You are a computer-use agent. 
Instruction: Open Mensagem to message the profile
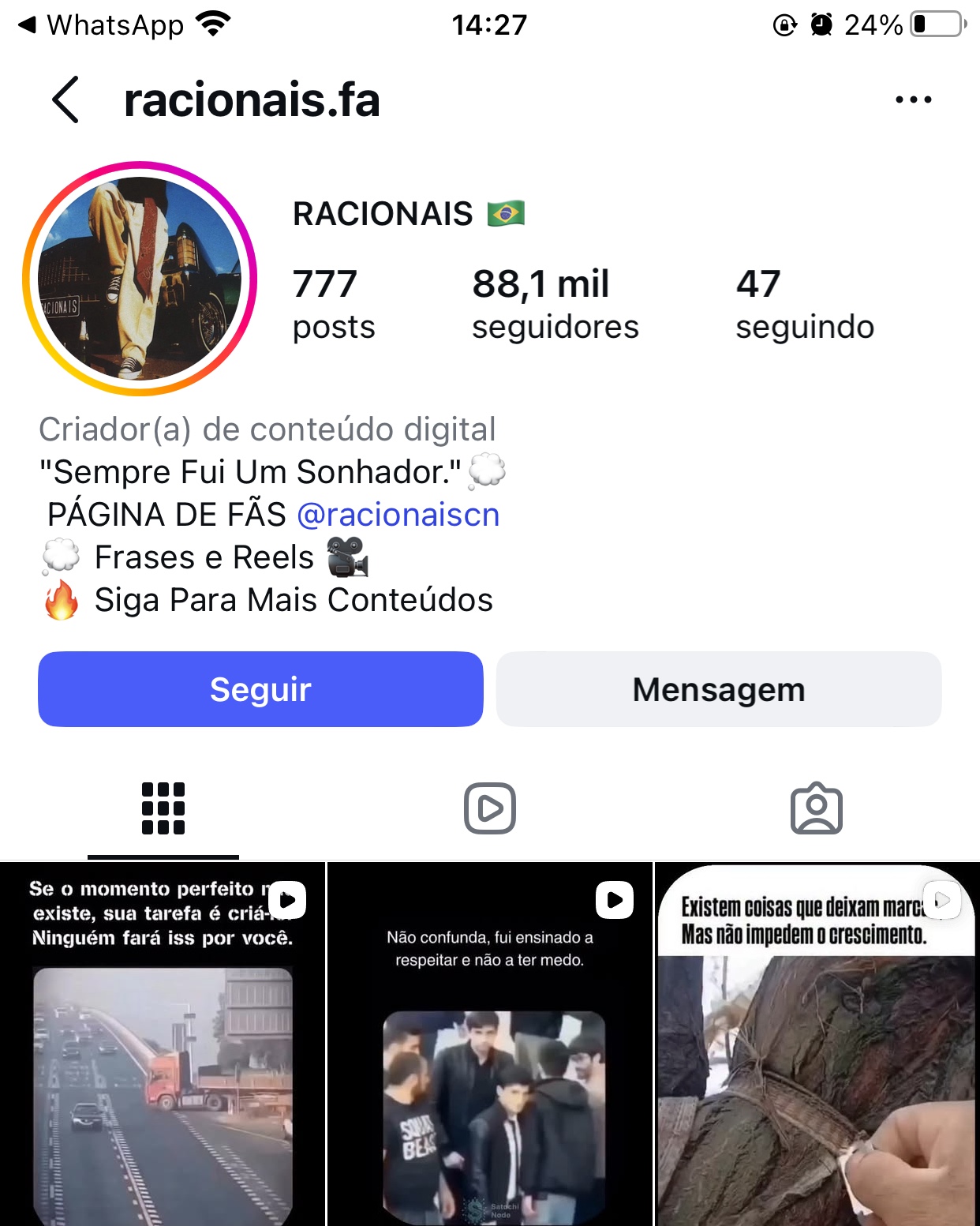pyautogui.click(x=719, y=688)
